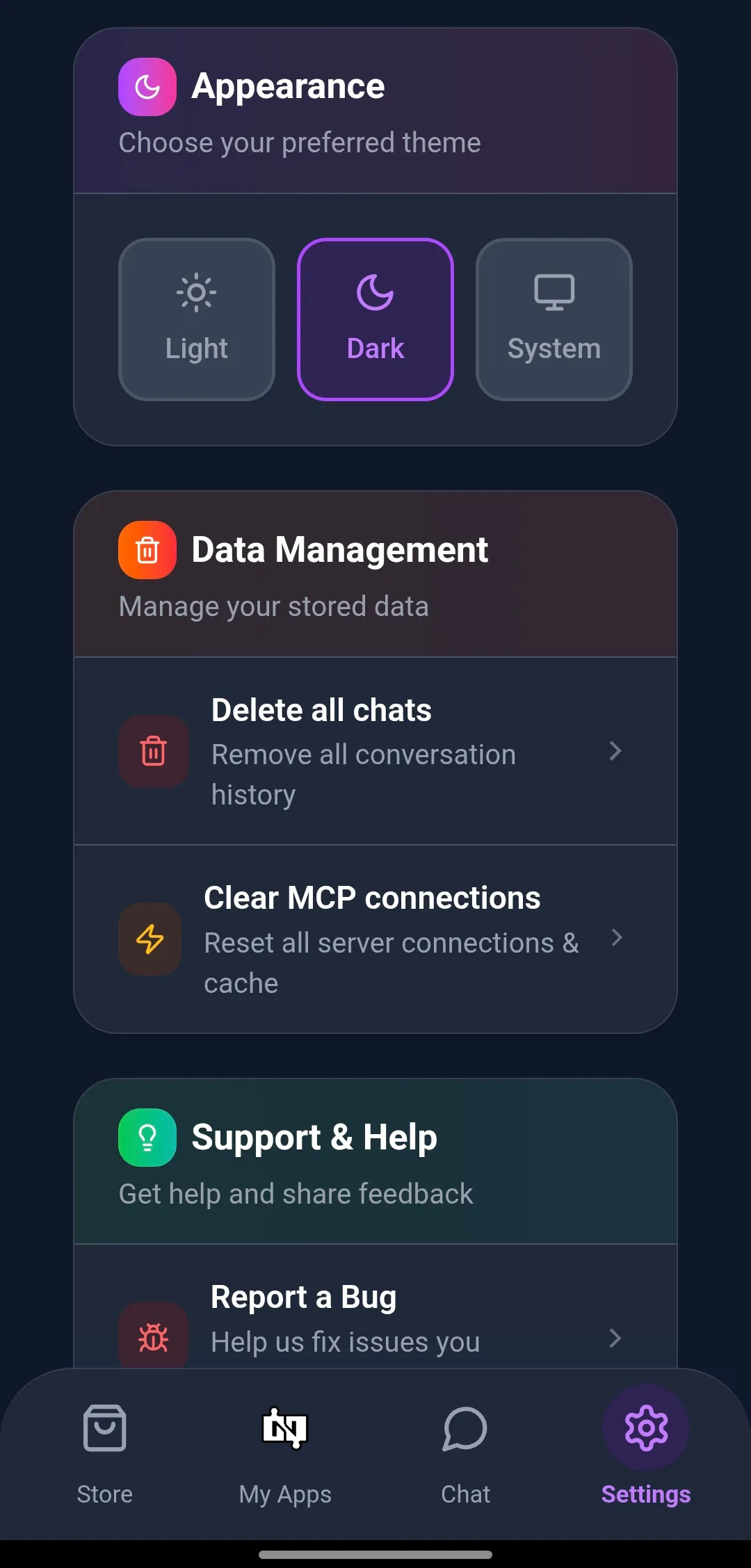
Task: Click the Data Management trash icon
Action: click(147, 550)
